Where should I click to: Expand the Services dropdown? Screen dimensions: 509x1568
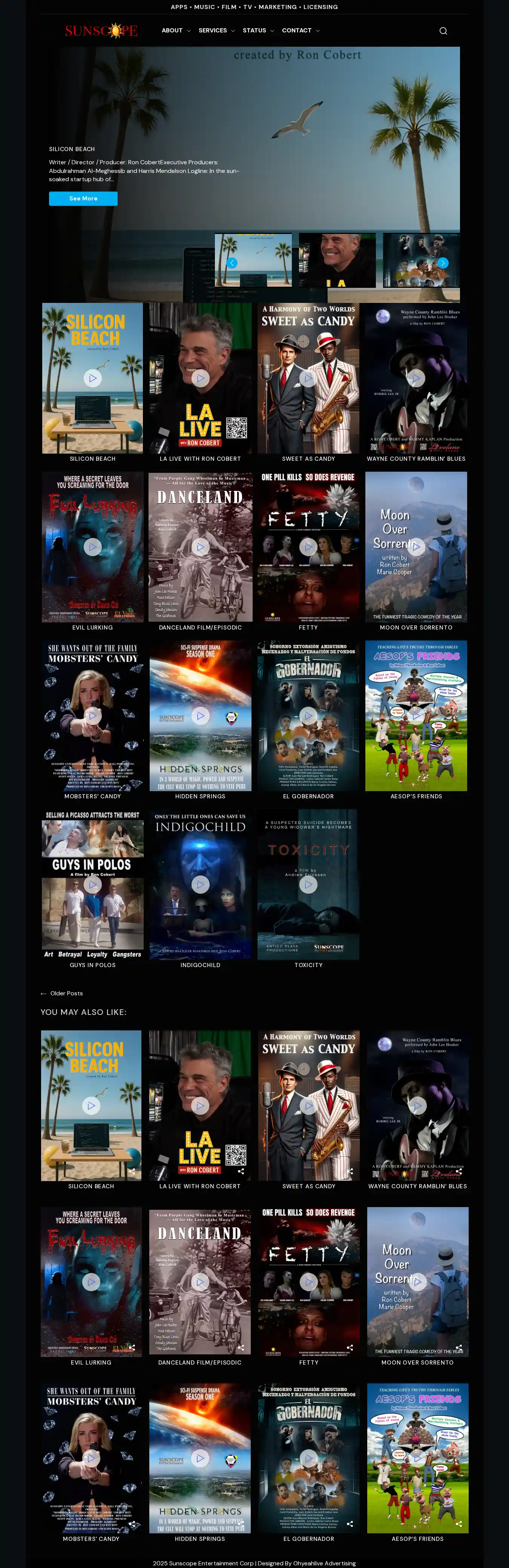tap(216, 31)
